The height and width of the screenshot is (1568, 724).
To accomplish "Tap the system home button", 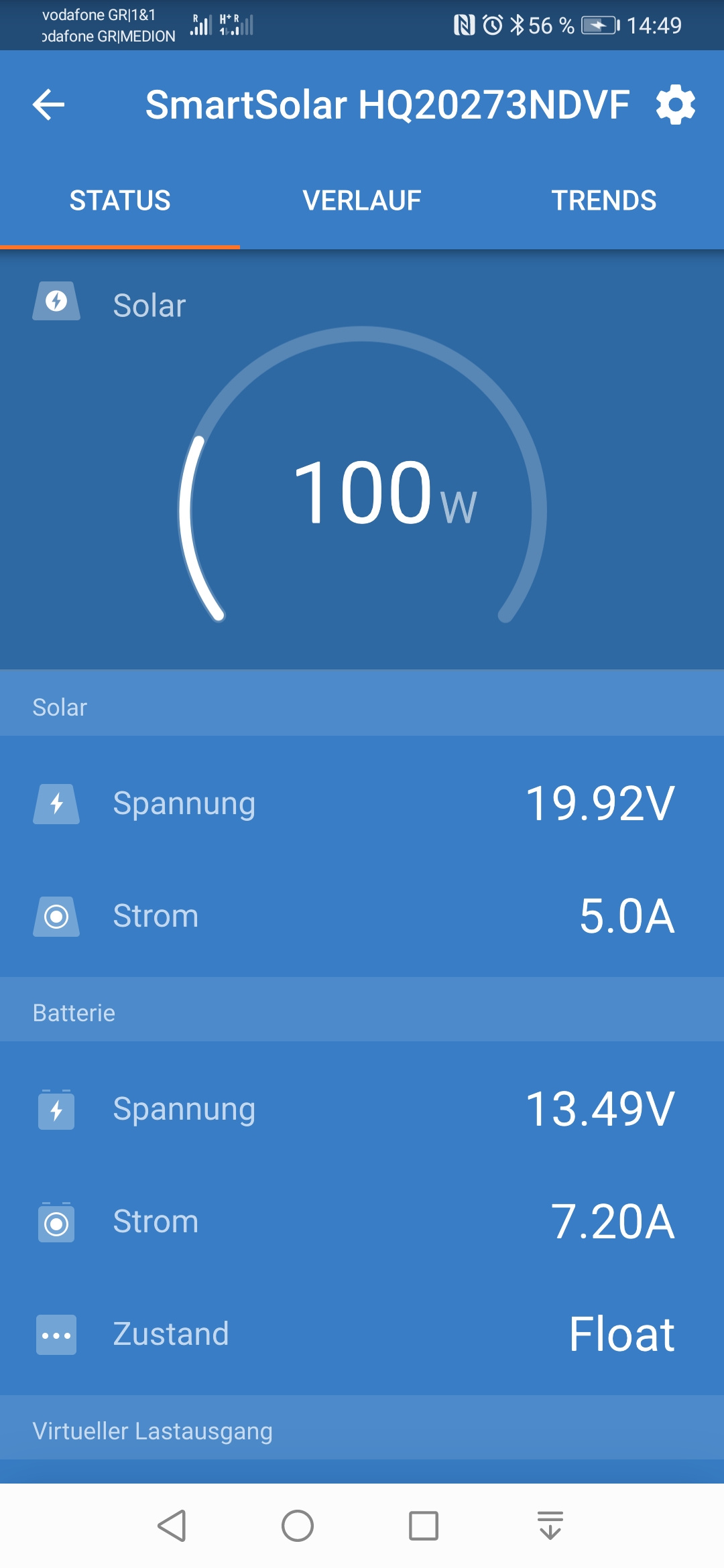I will pyautogui.click(x=298, y=1526).
